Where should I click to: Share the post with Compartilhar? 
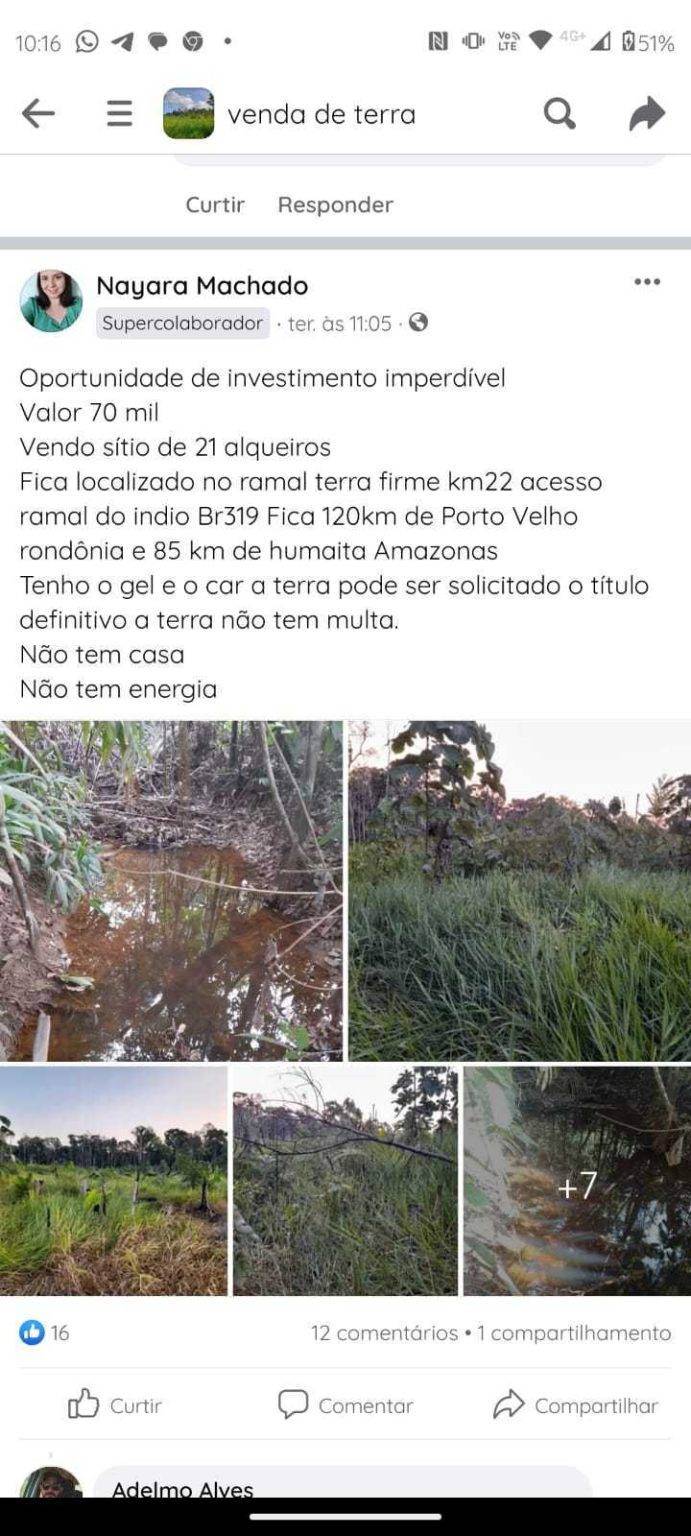(x=576, y=1405)
